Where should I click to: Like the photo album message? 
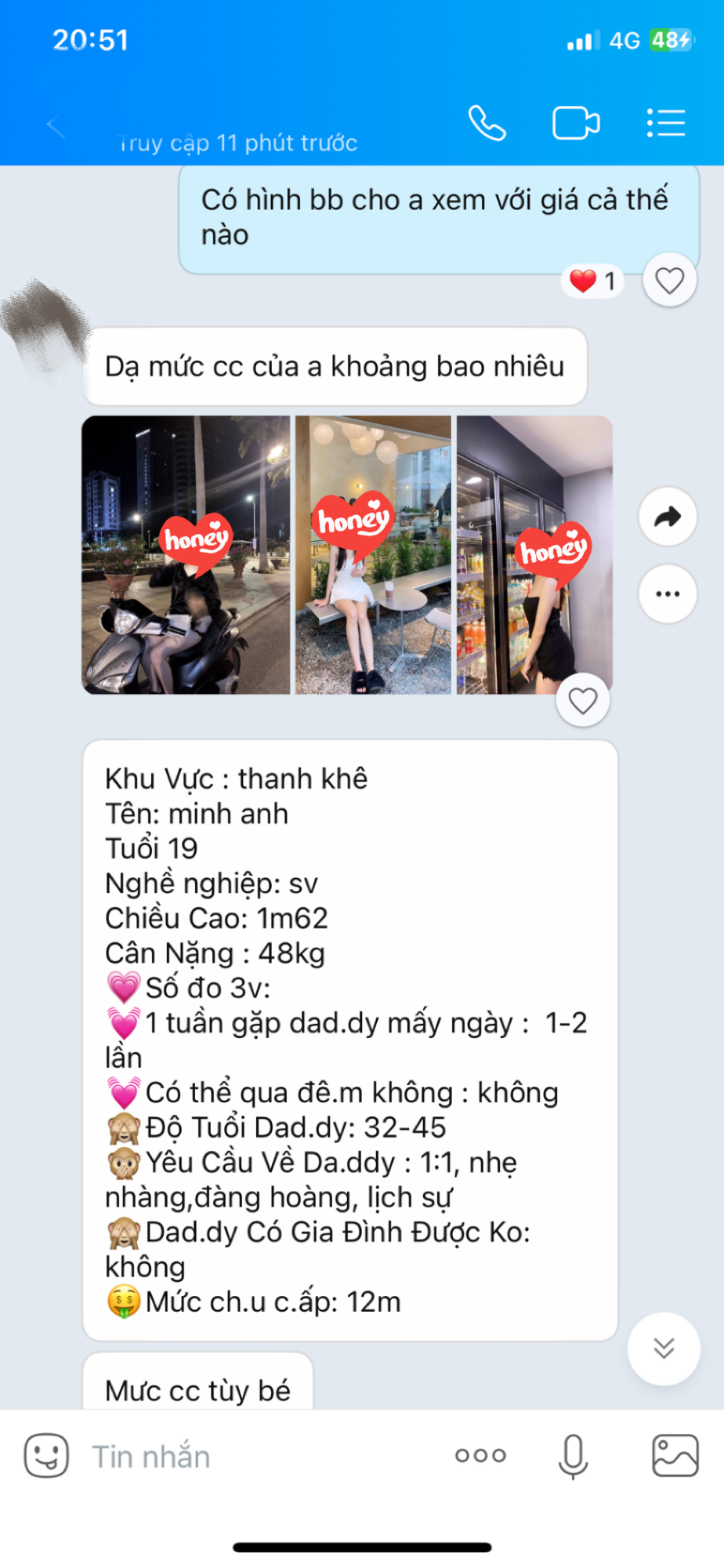582,700
